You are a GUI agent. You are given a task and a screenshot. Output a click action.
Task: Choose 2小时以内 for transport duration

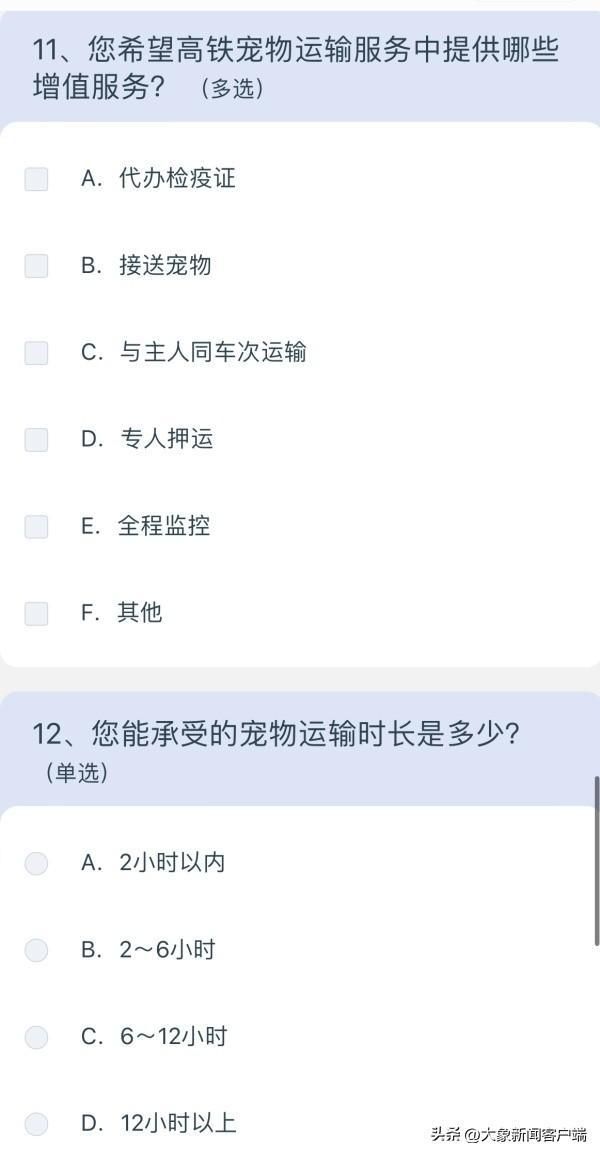[x=36, y=863]
